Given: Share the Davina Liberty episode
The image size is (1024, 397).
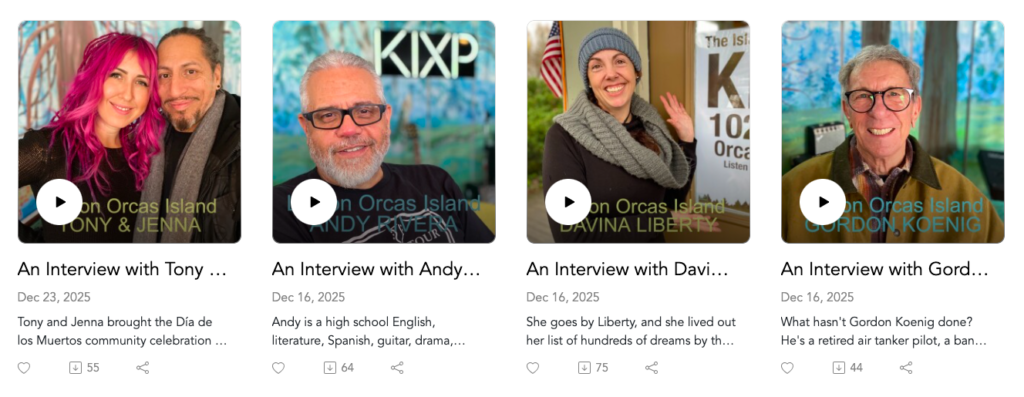Looking at the screenshot, I should point(651,368).
